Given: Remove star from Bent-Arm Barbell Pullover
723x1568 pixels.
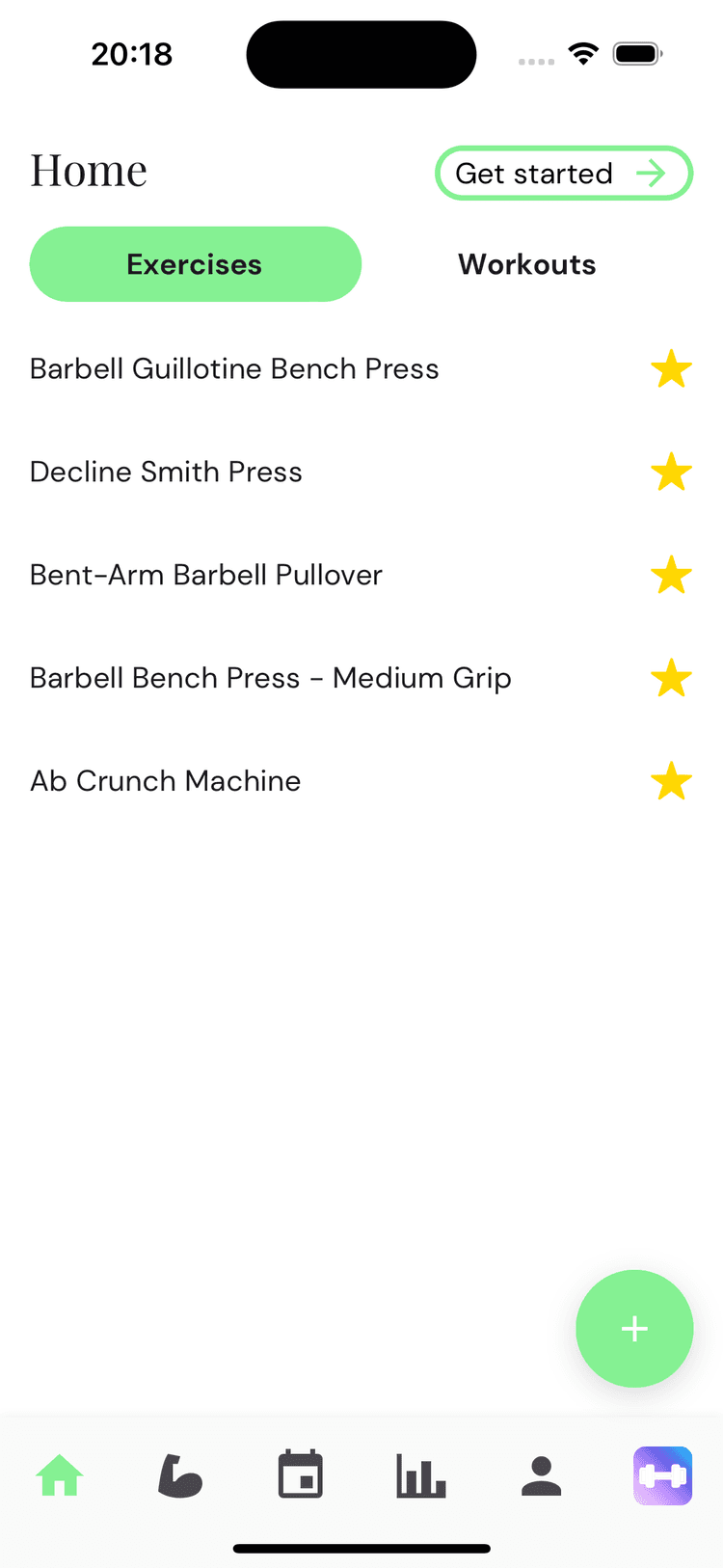Looking at the screenshot, I should (671, 576).
